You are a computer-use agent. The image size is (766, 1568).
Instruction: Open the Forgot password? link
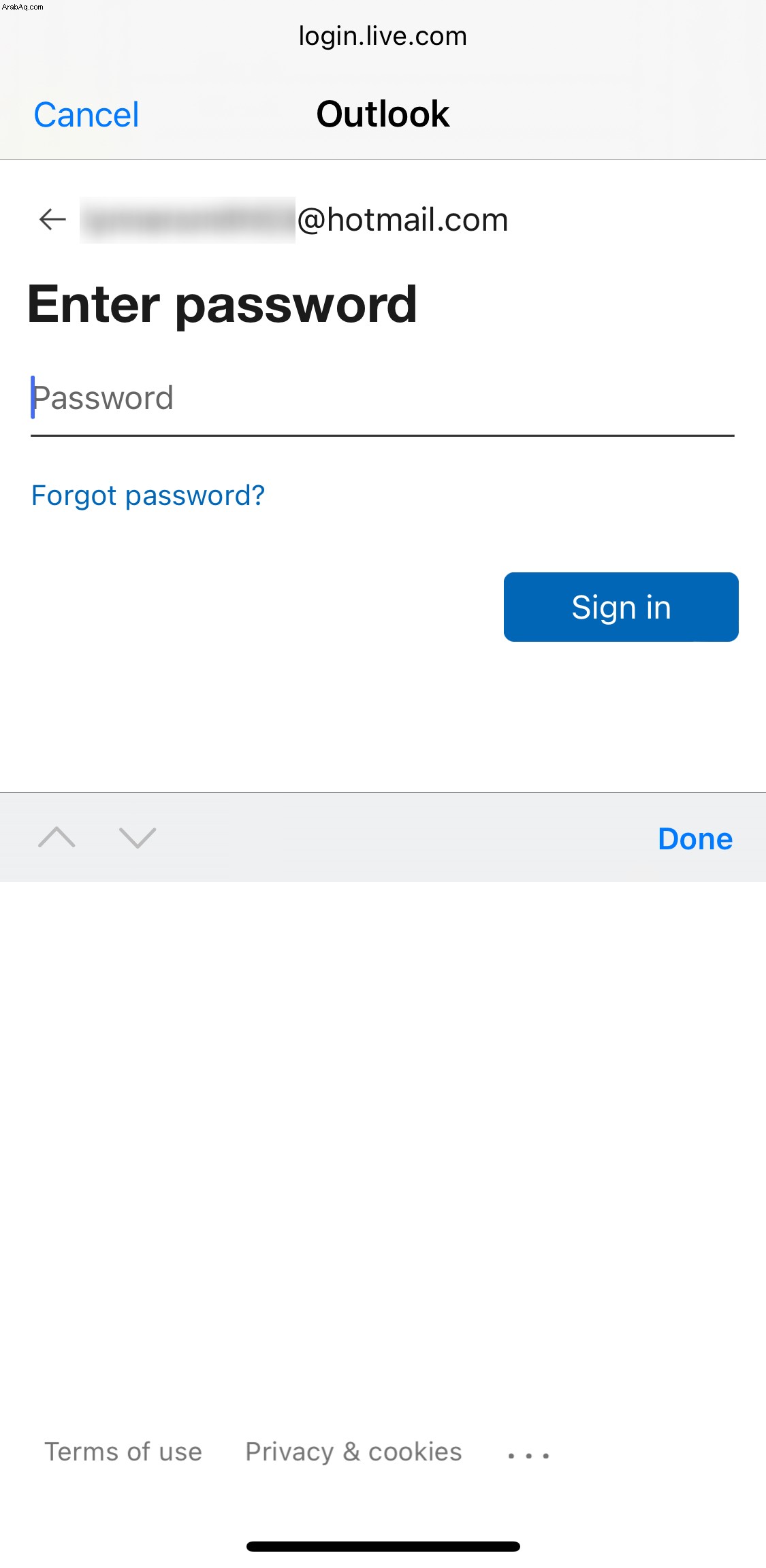[x=148, y=495]
